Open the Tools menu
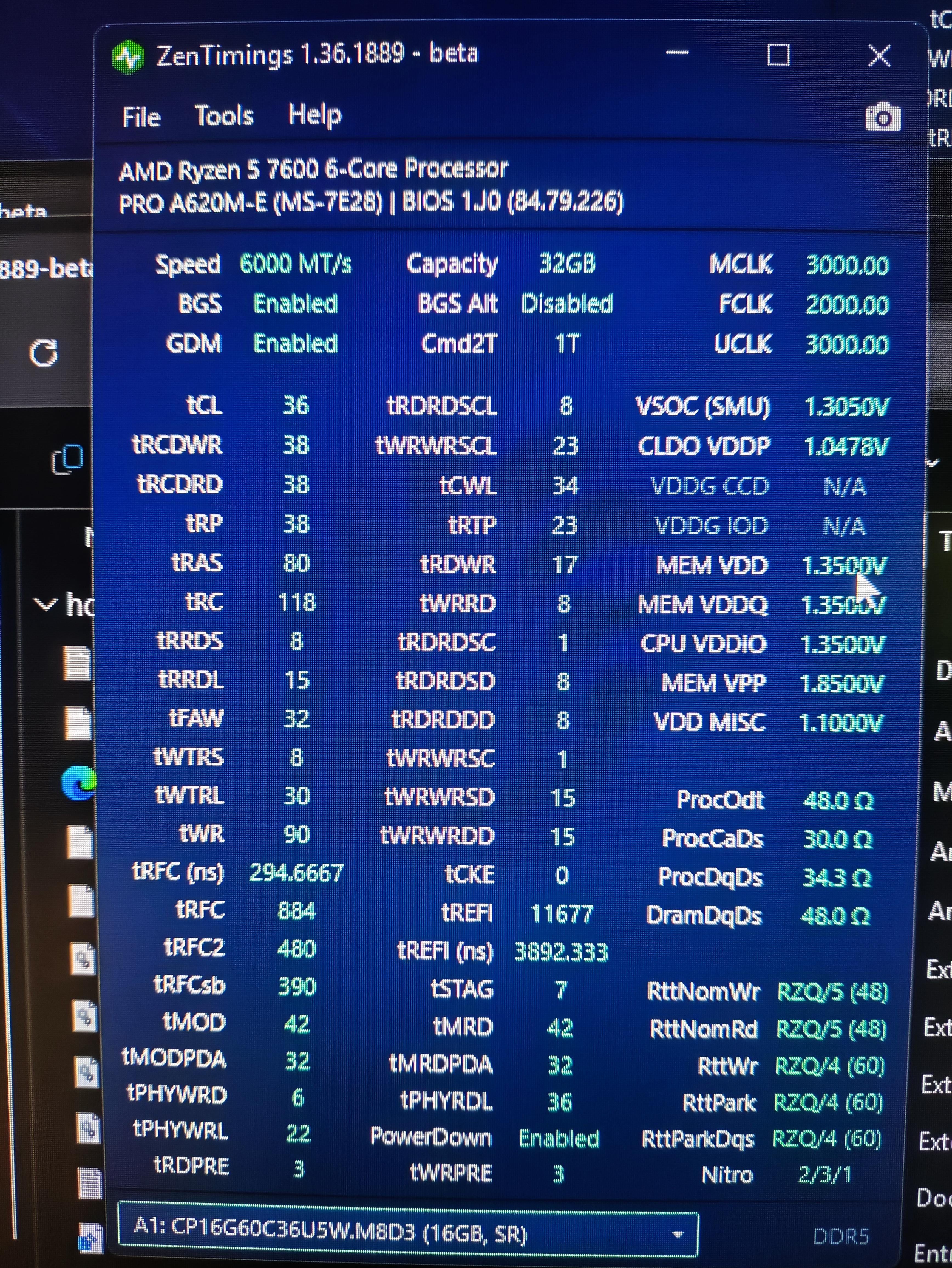Image resolution: width=952 pixels, height=1268 pixels. click(x=224, y=116)
